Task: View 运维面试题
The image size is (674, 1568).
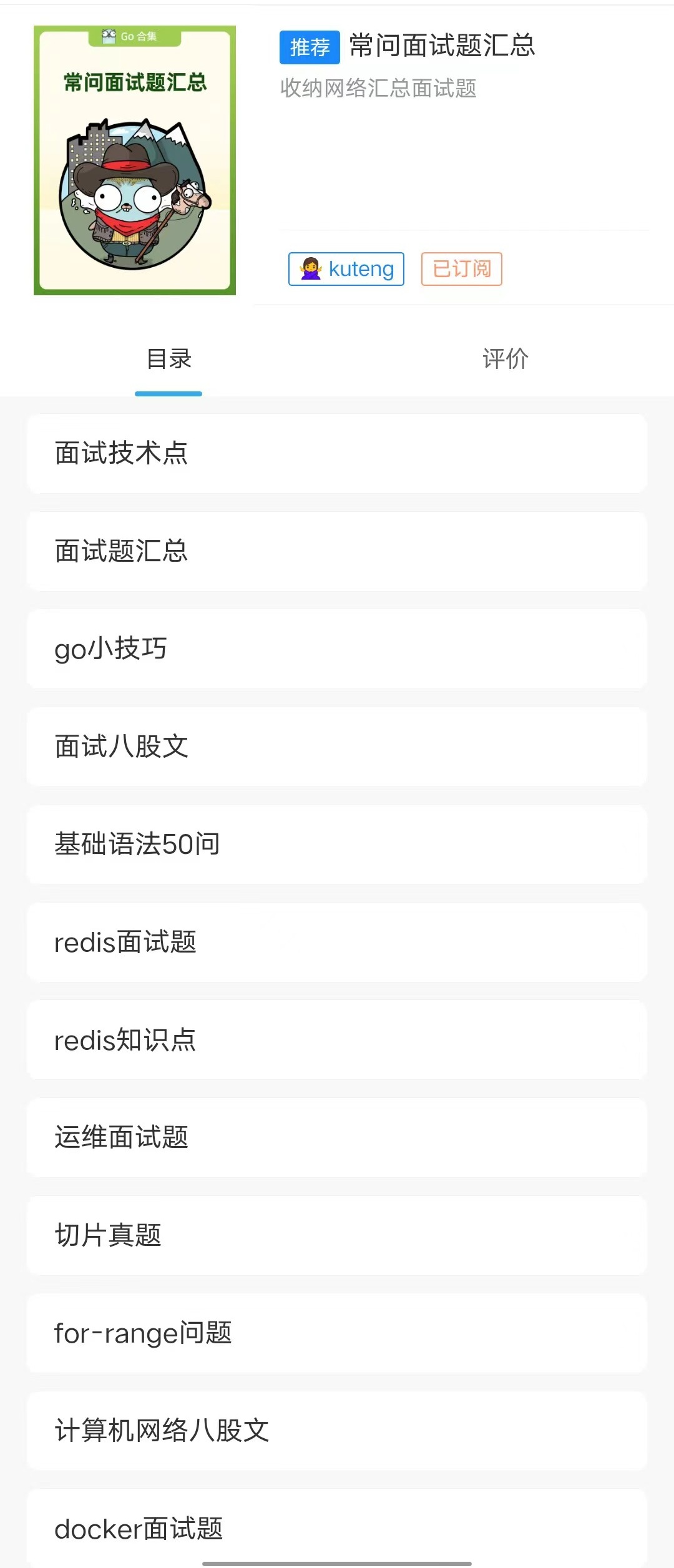Action: (337, 1137)
